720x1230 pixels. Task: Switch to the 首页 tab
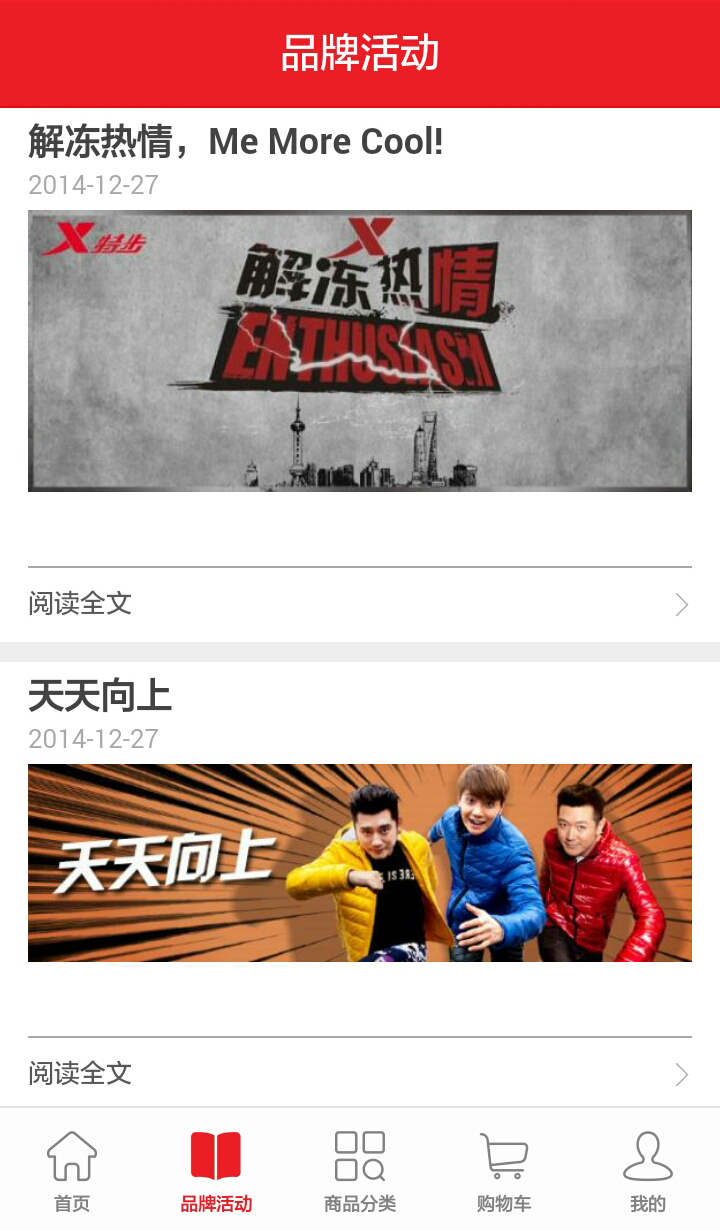point(72,1170)
